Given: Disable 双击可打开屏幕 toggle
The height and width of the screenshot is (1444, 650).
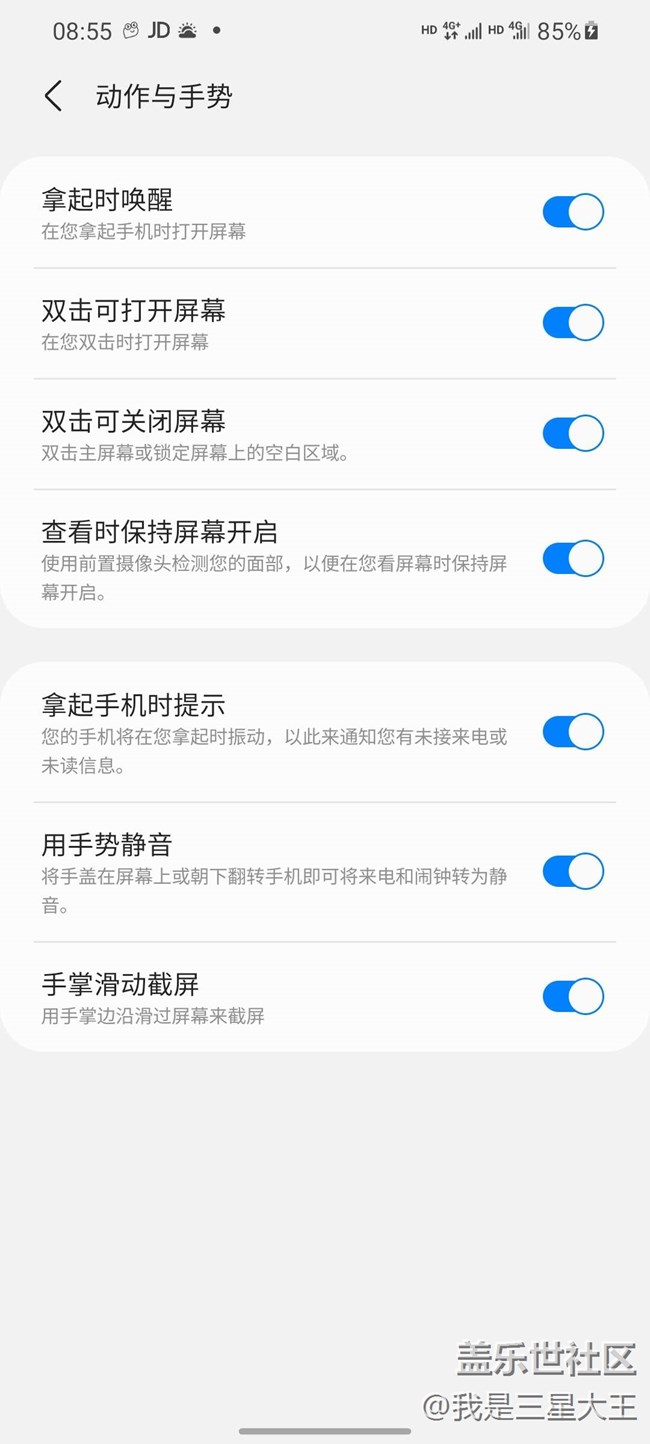Looking at the screenshot, I should point(573,323).
